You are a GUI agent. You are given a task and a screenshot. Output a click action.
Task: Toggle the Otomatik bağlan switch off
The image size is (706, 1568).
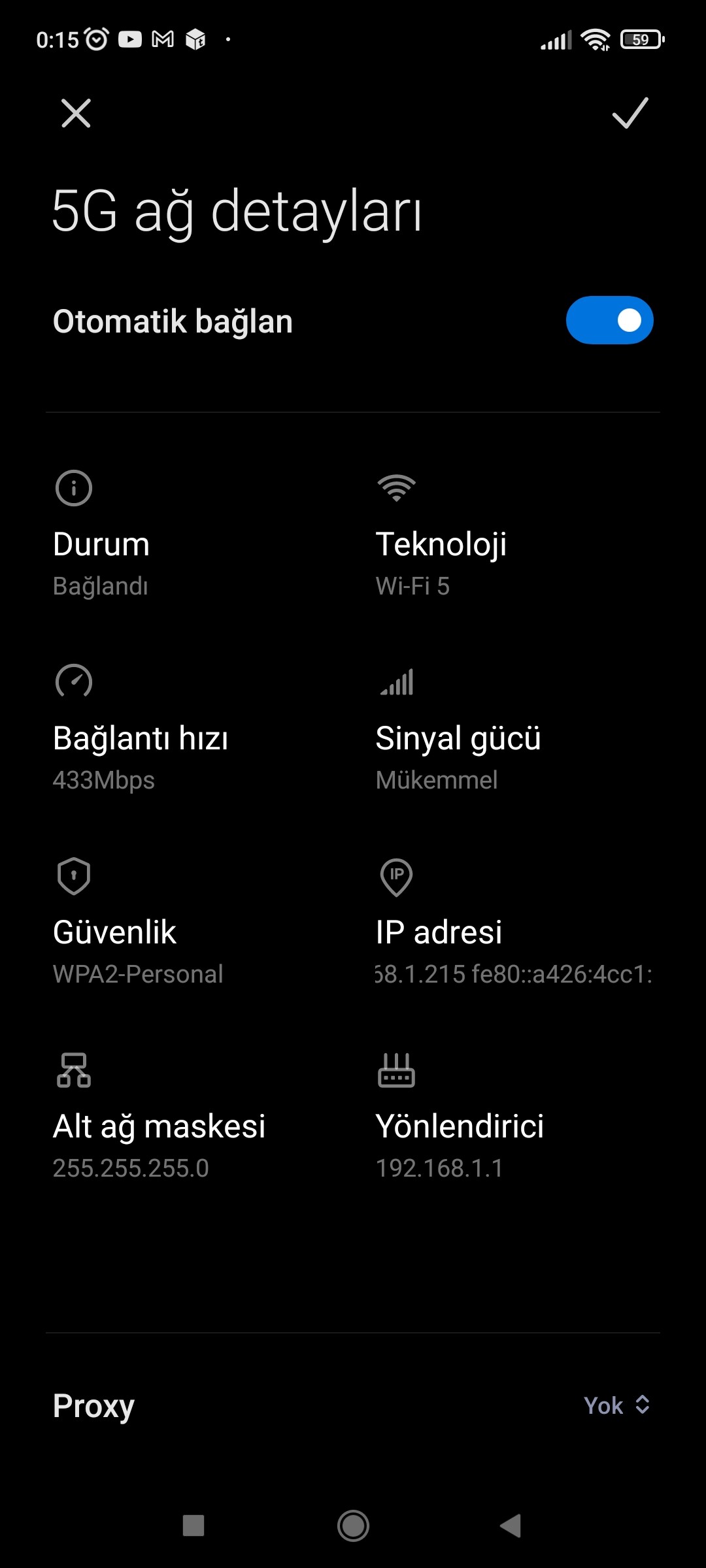pos(609,320)
